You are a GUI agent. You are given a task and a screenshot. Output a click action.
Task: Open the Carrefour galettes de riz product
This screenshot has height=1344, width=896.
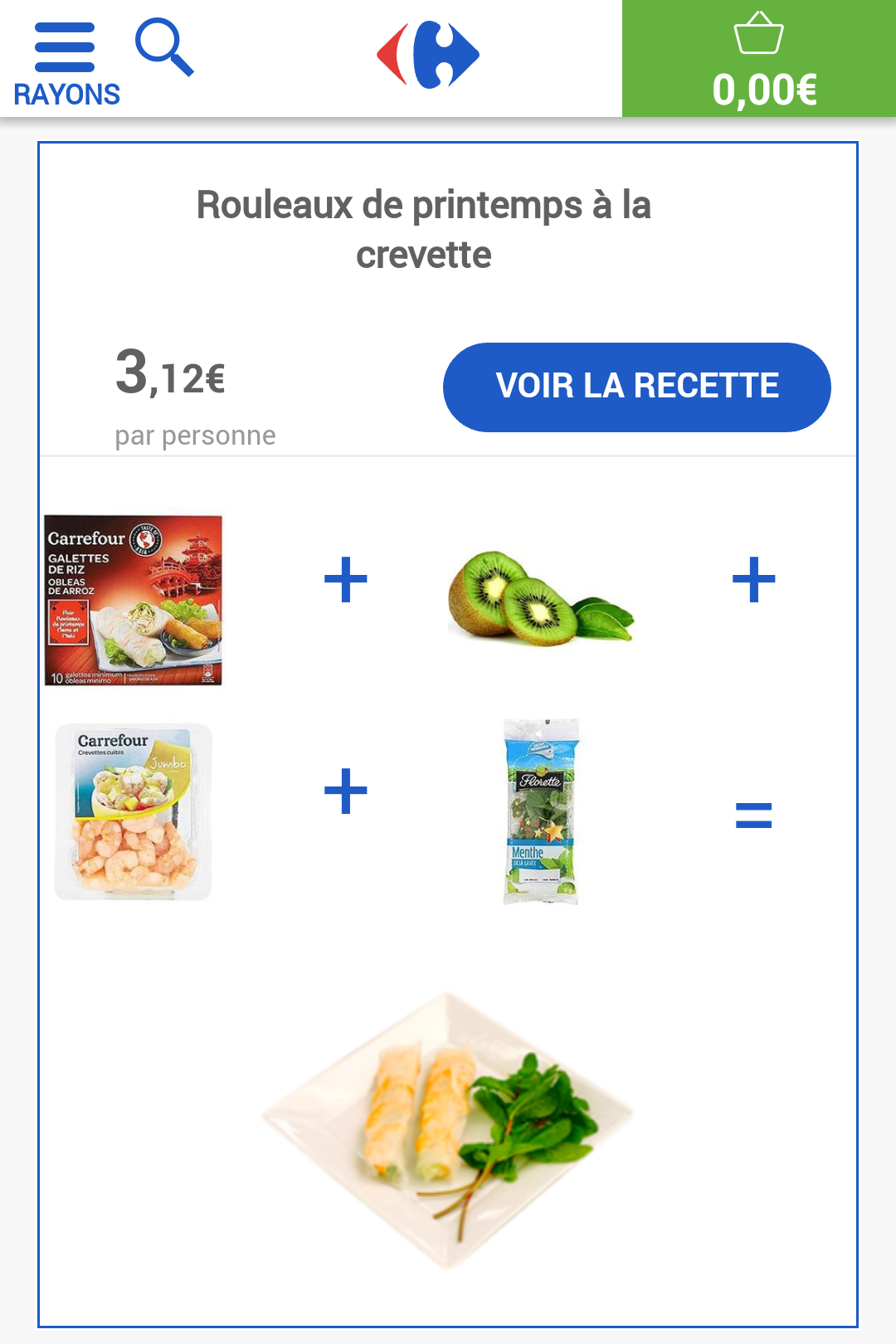coord(134,600)
